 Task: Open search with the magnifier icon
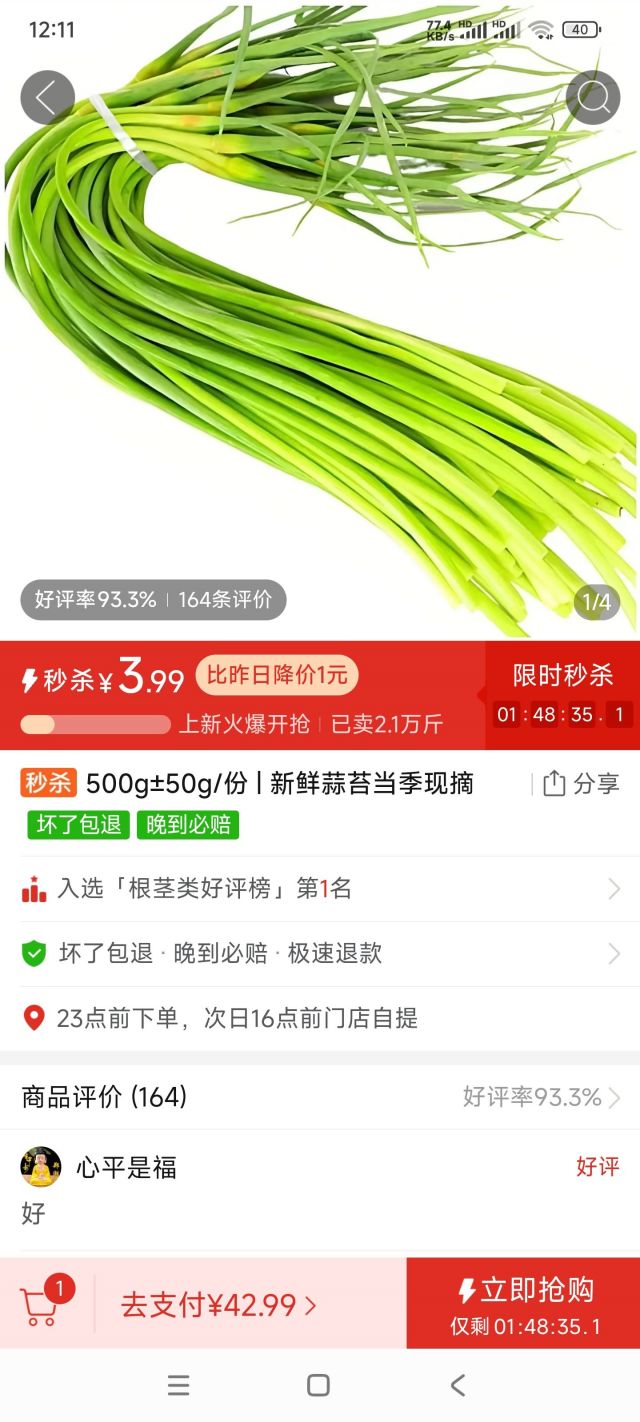[x=593, y=98]
